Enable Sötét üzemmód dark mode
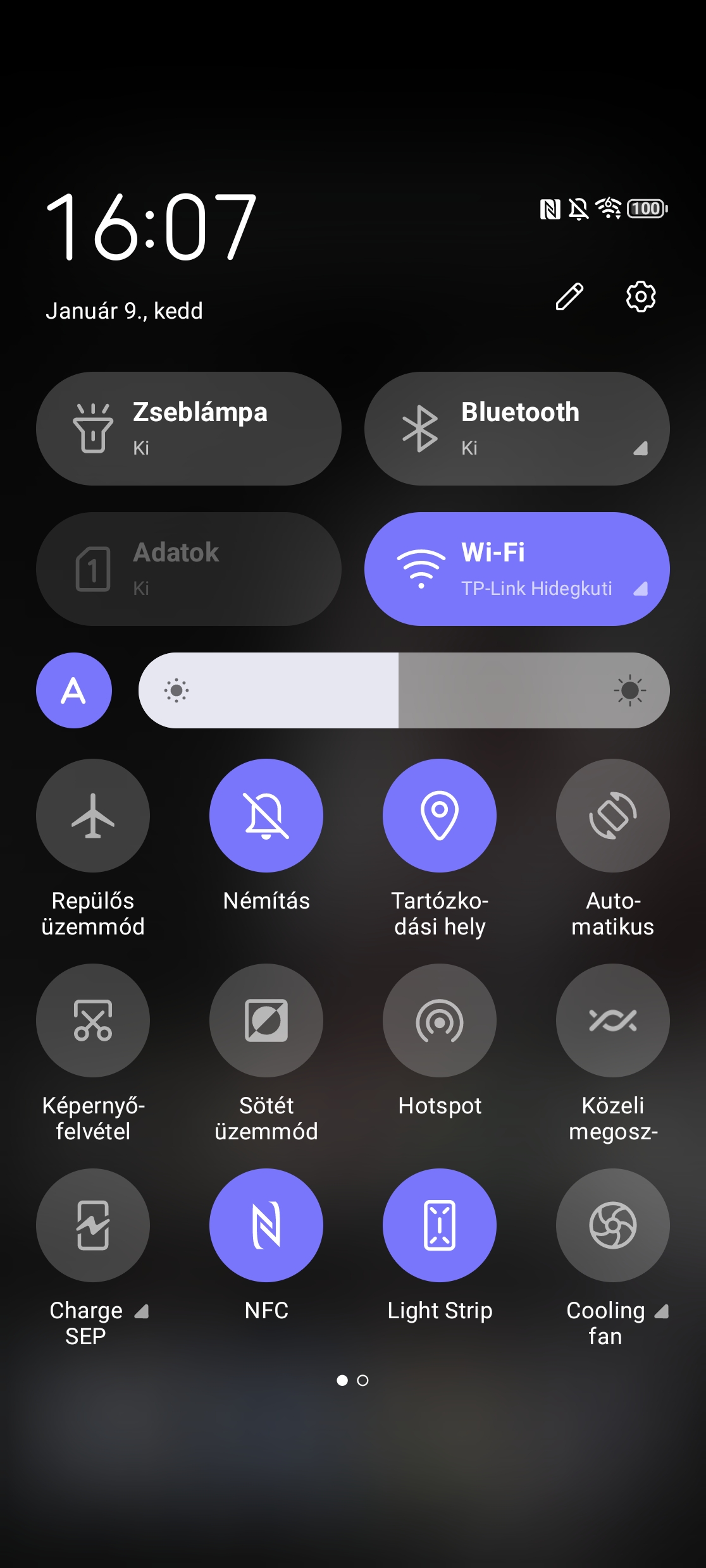Screen dimensions: 706x1568 pyautogui.click(x=266, y=1020)
